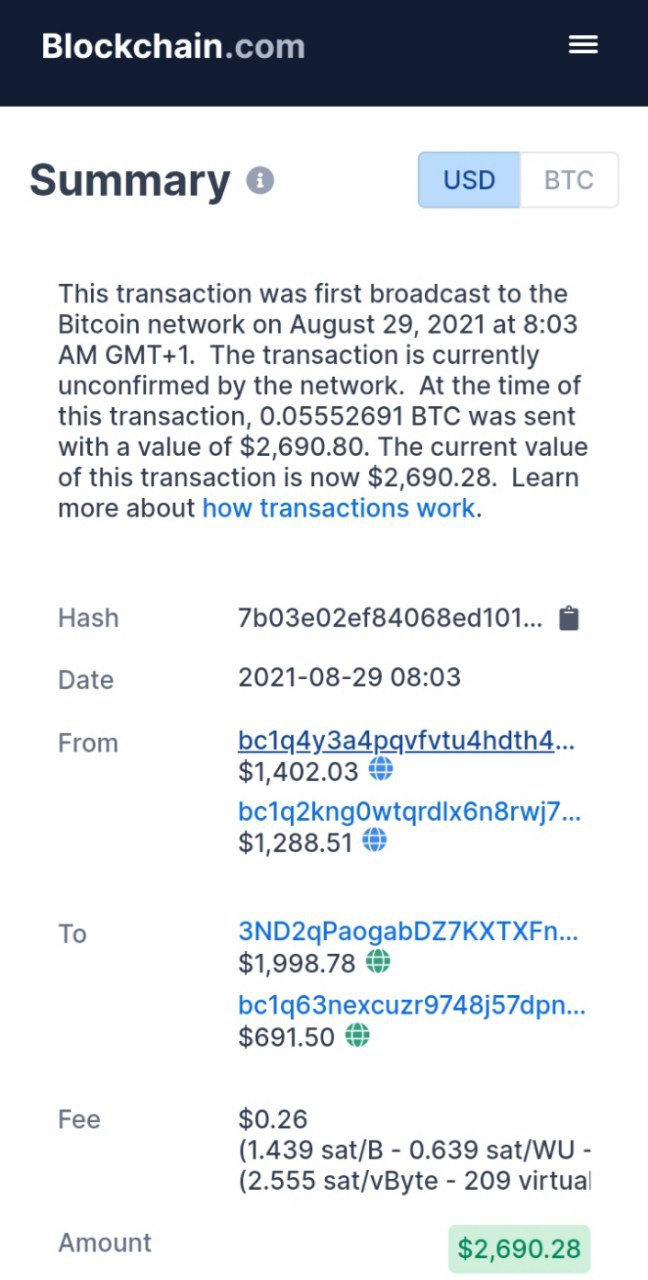Open the hamburger menu
This screenshot has height=1280, width=648.
pyautogui.click(x=583, y=45)
